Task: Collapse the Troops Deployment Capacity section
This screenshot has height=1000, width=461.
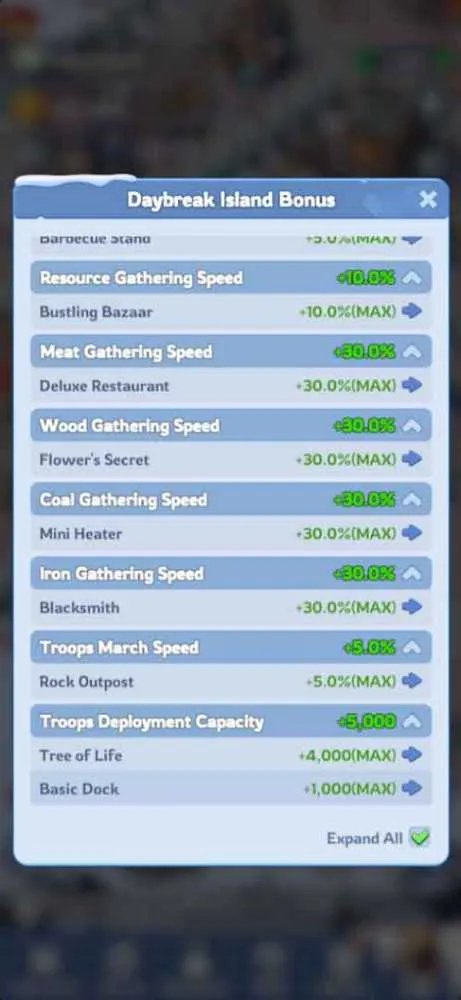Action: (413, 722)
